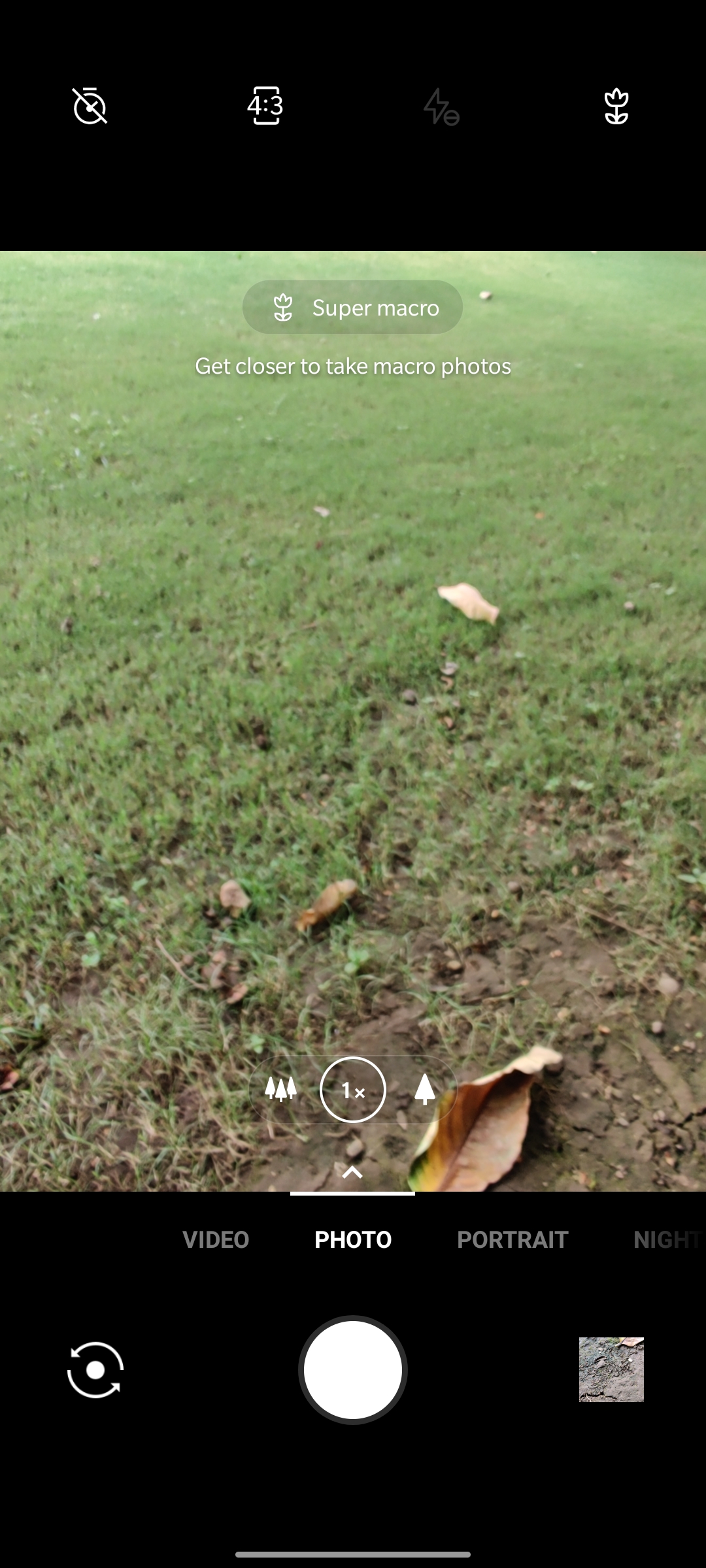The image size is (706, 1568).
Task: Switch to VIDEO mode
Action: click(216, 1239)
